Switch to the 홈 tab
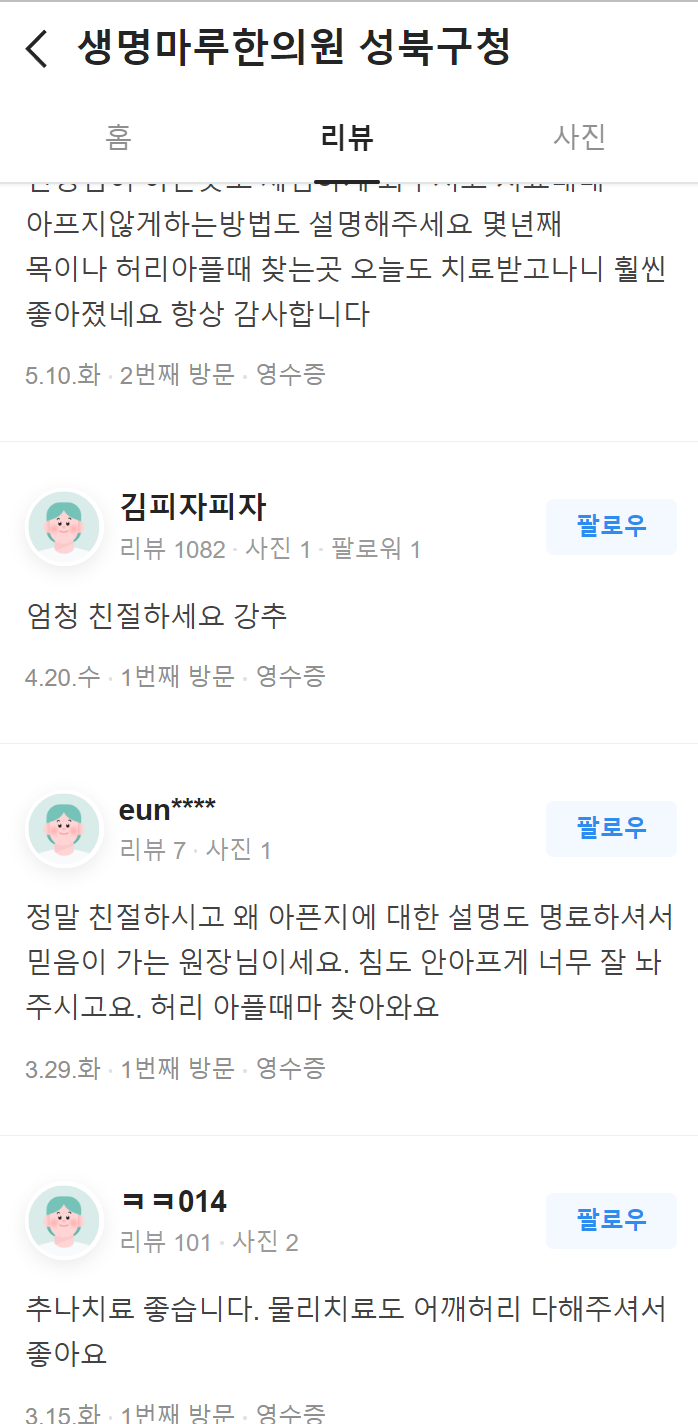The image size is (698, 1424). (x=118, y=137)
